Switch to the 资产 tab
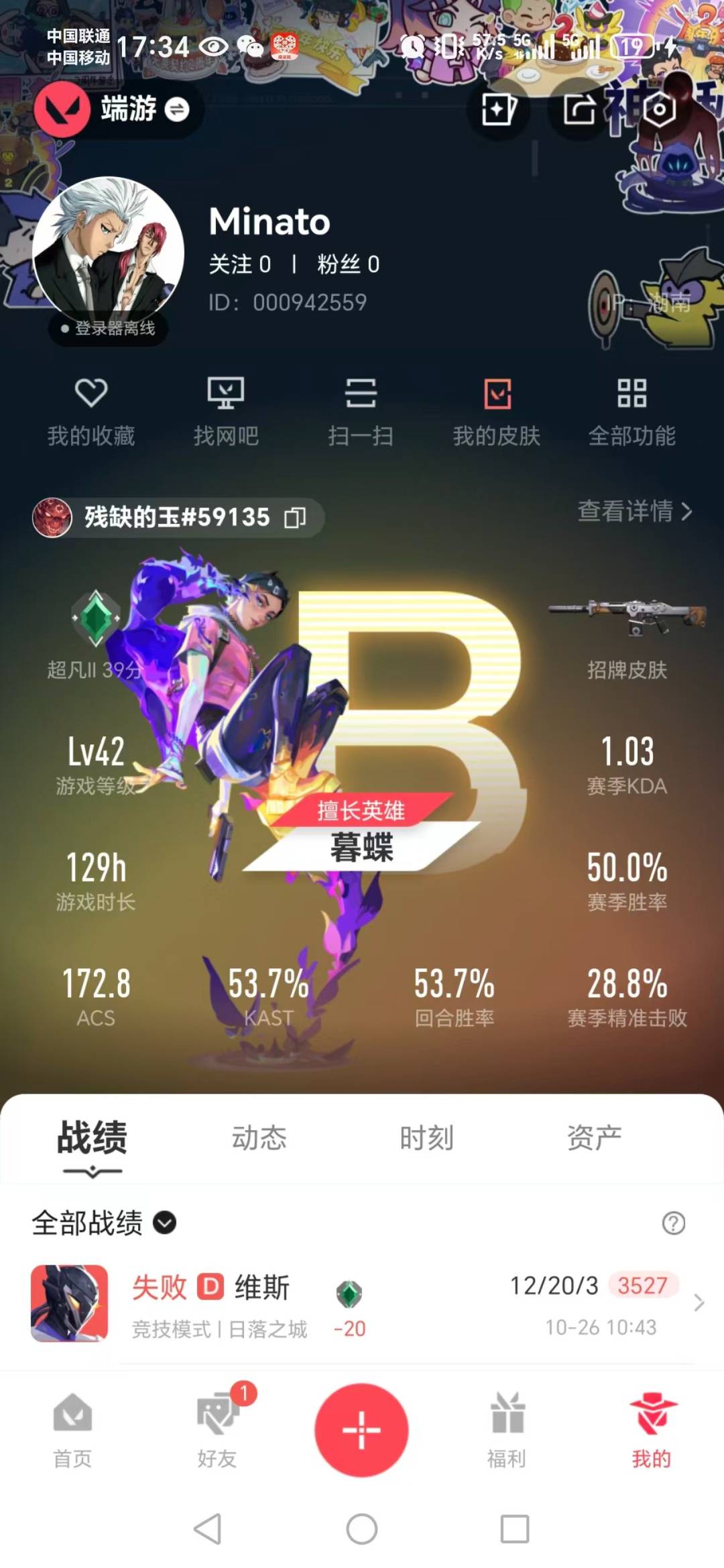724x1568 pixels. (594, 1137)
